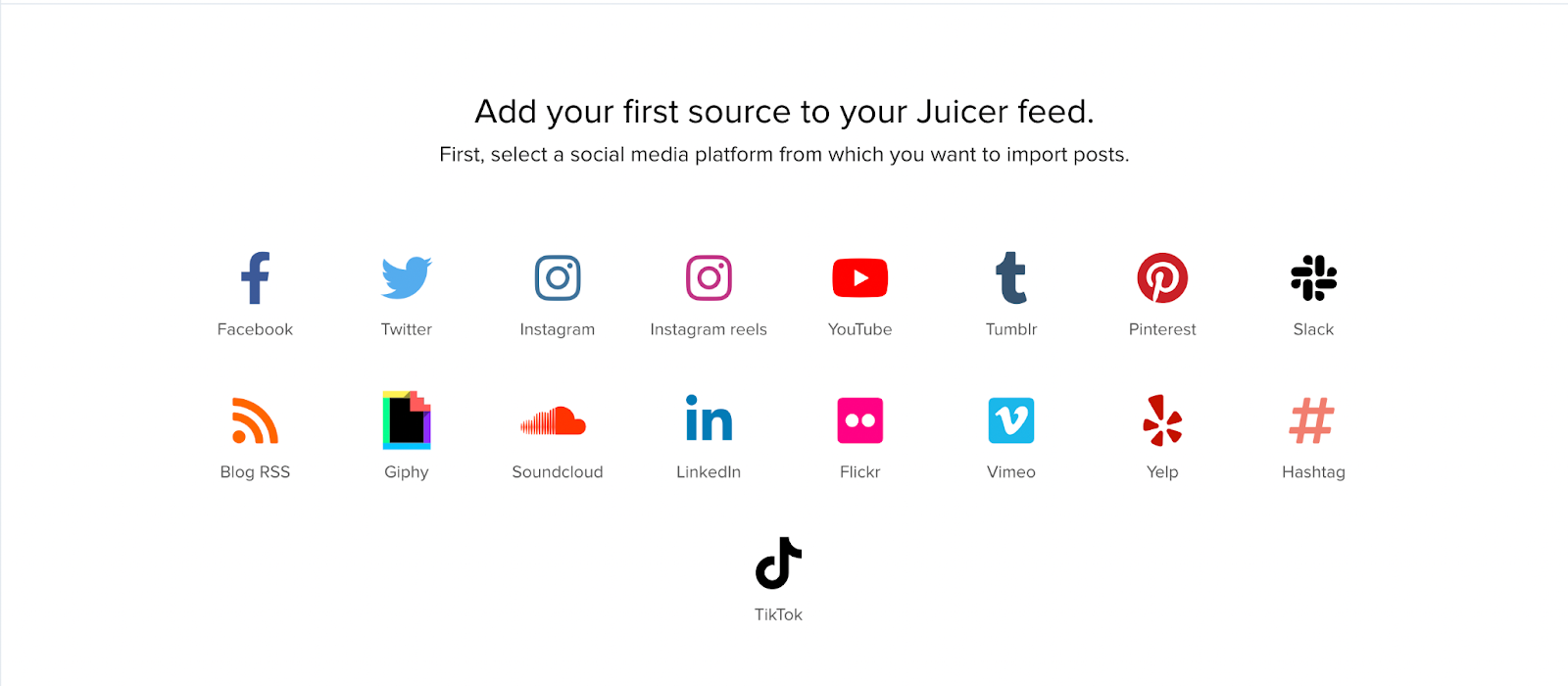Select YouTube to import posts

[x=859, y=279]
